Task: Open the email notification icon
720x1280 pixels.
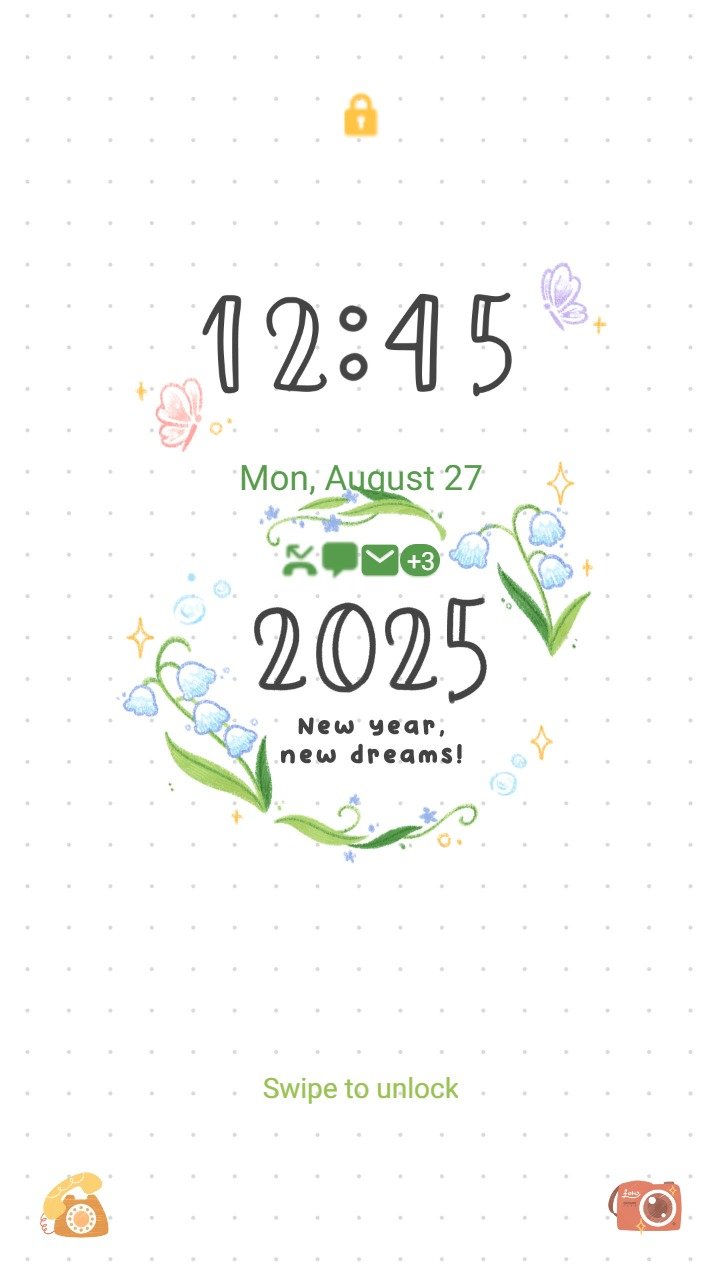Action: click(x=379, y=561)
